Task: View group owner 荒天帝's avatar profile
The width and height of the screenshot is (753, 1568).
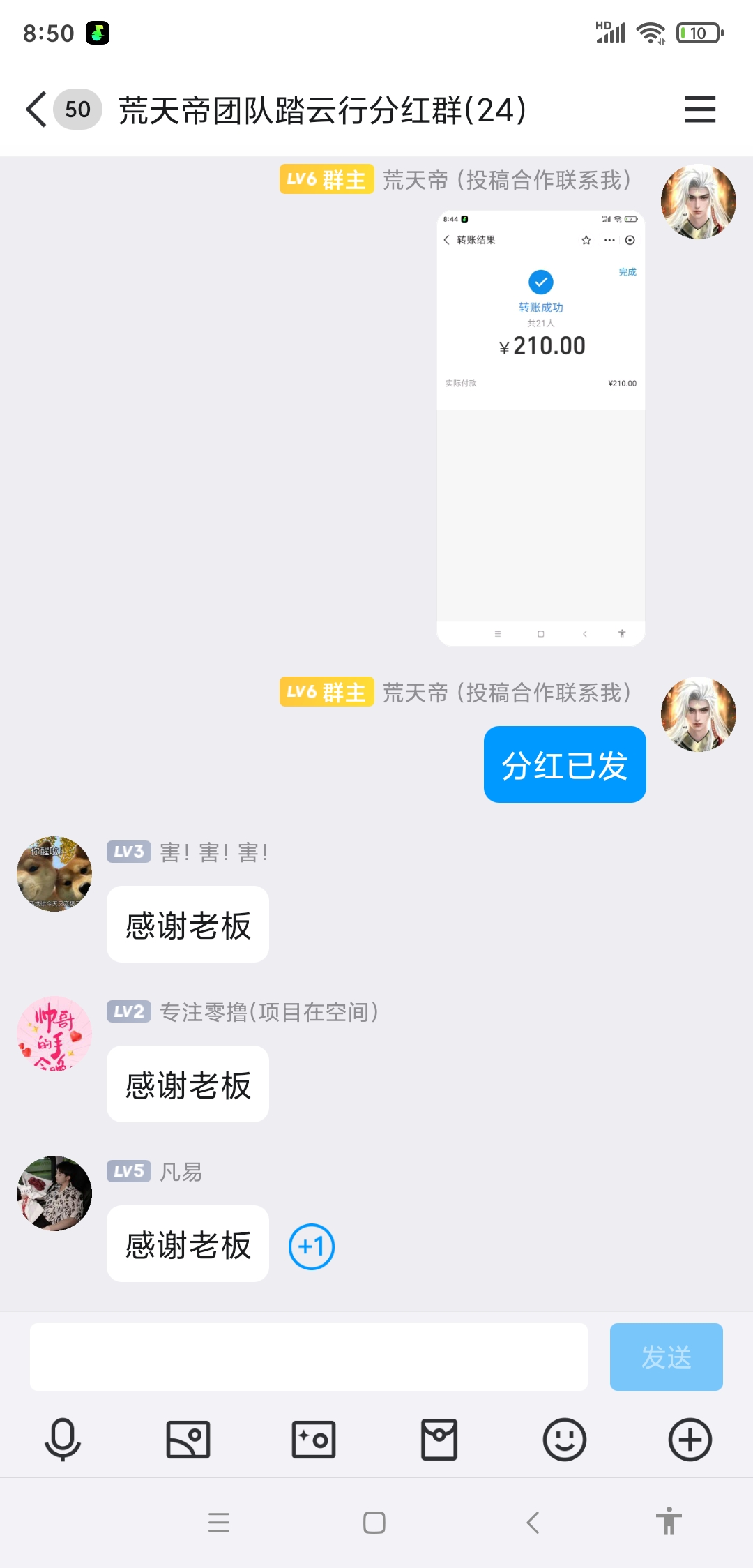Action: point(698,202)
